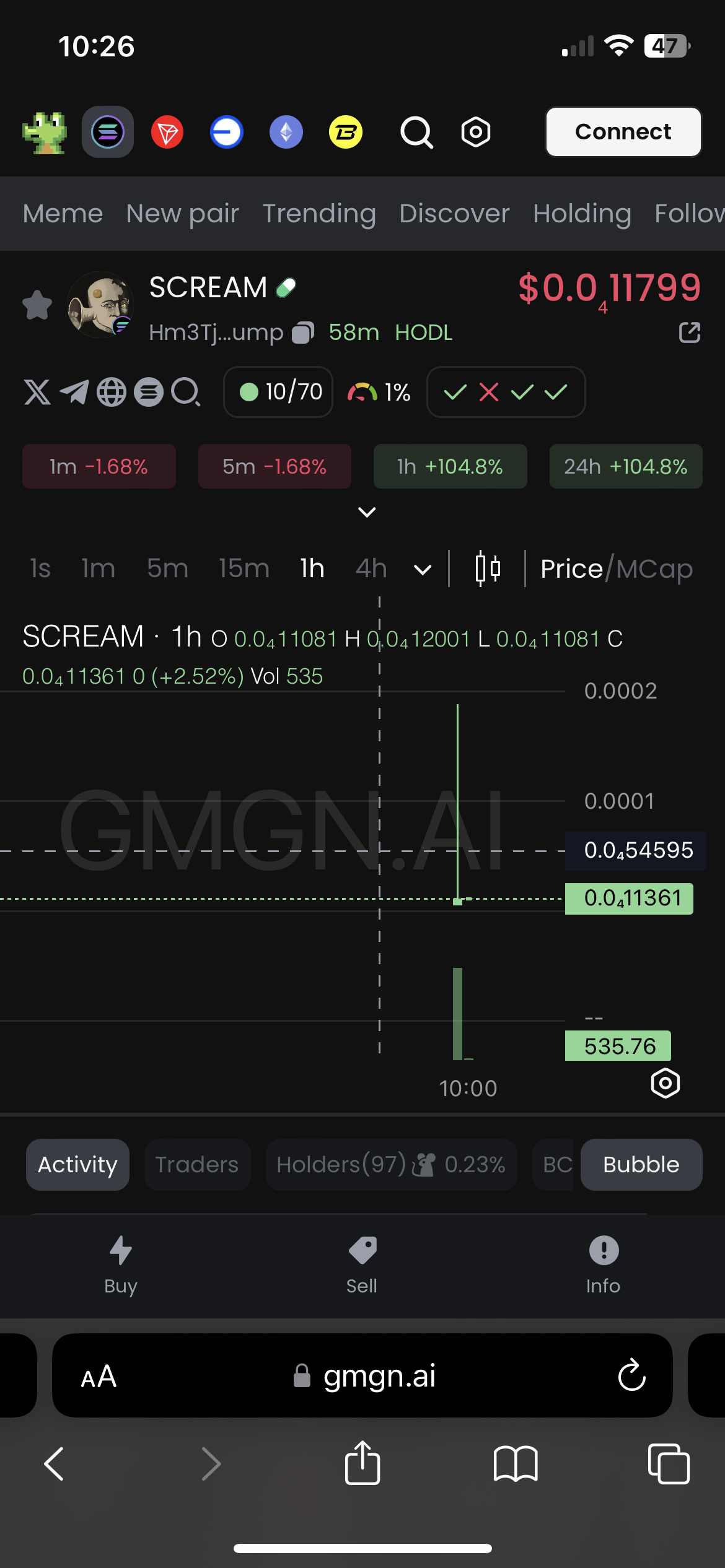
Task: Open the candlestick chart type selector
Action: [488, 568]
